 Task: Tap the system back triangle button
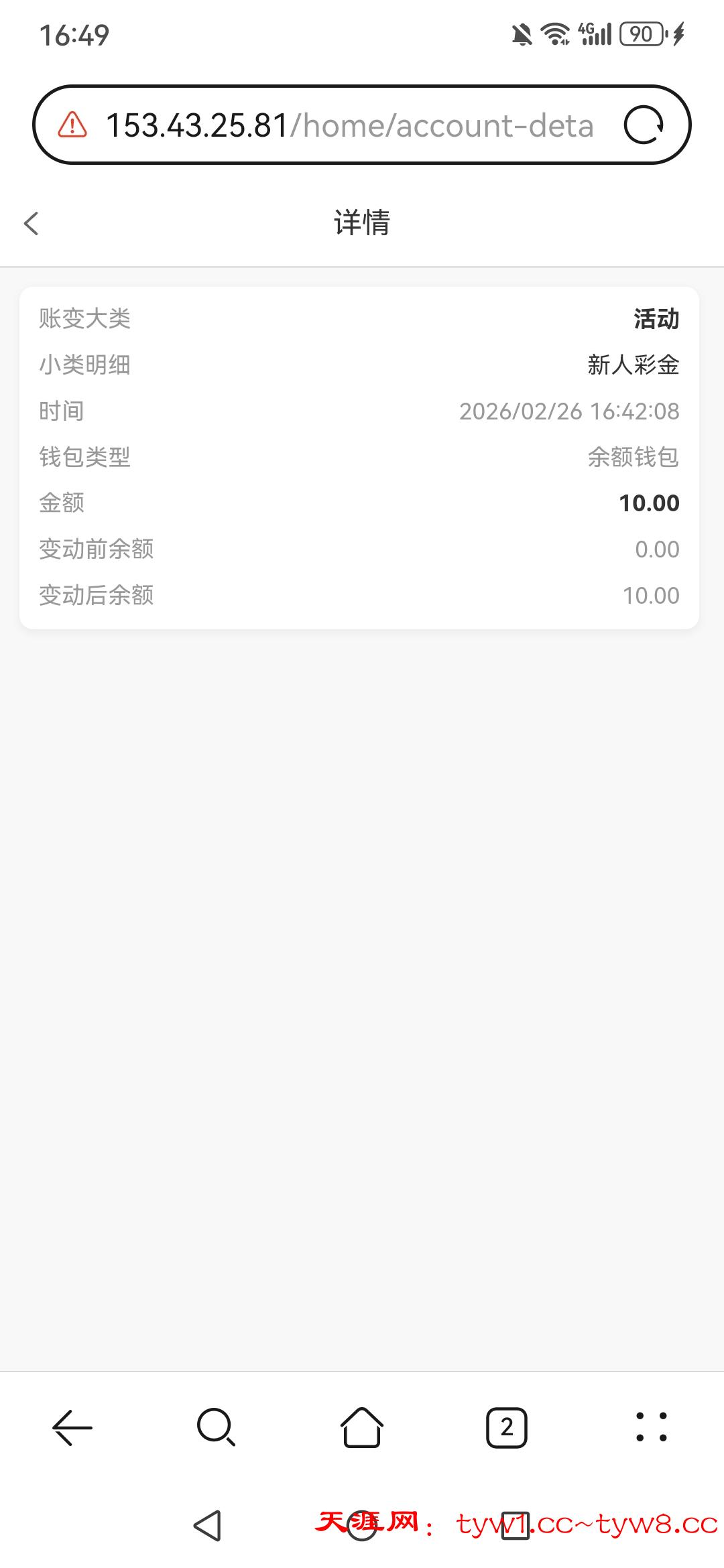click(207, 1526)
